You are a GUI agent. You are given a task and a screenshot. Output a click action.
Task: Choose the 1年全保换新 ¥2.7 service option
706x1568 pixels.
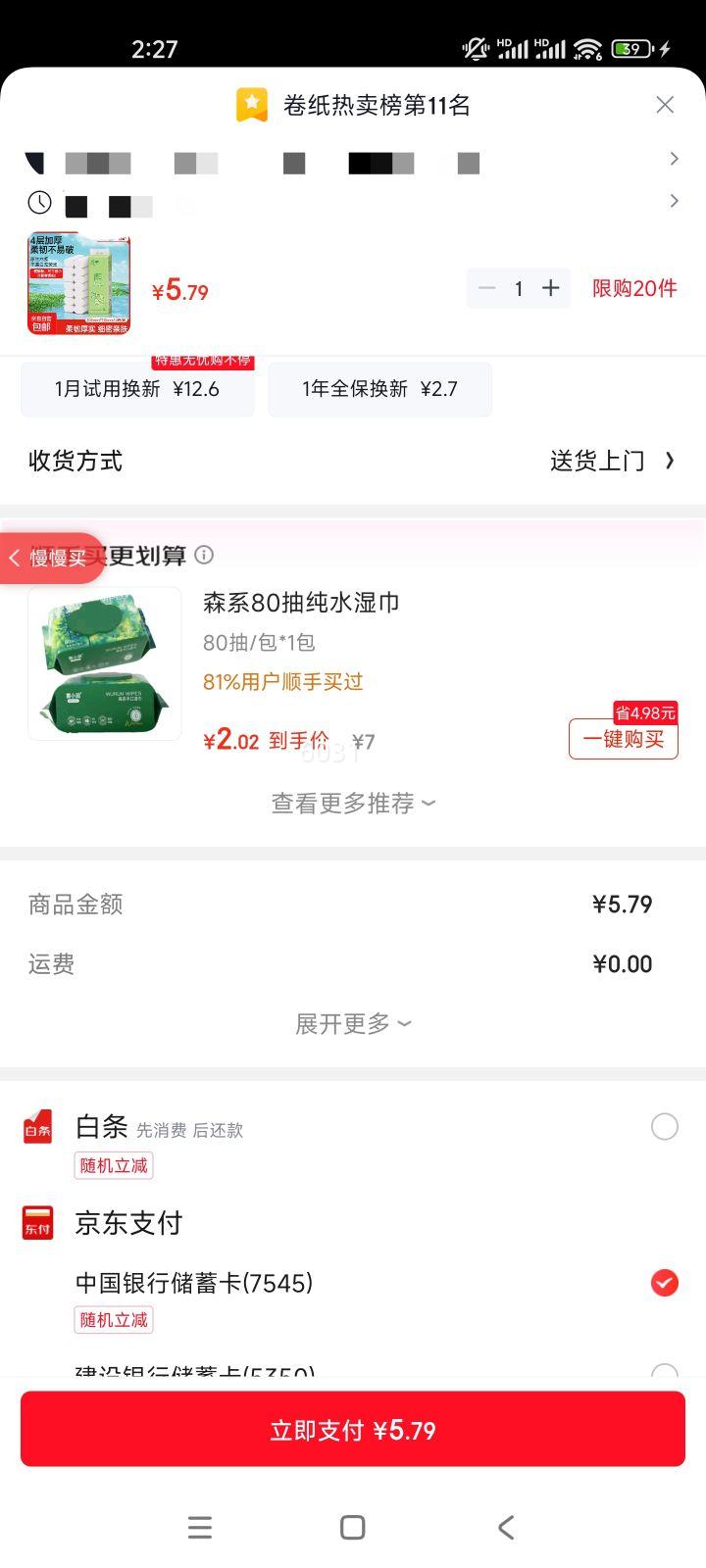379,389
